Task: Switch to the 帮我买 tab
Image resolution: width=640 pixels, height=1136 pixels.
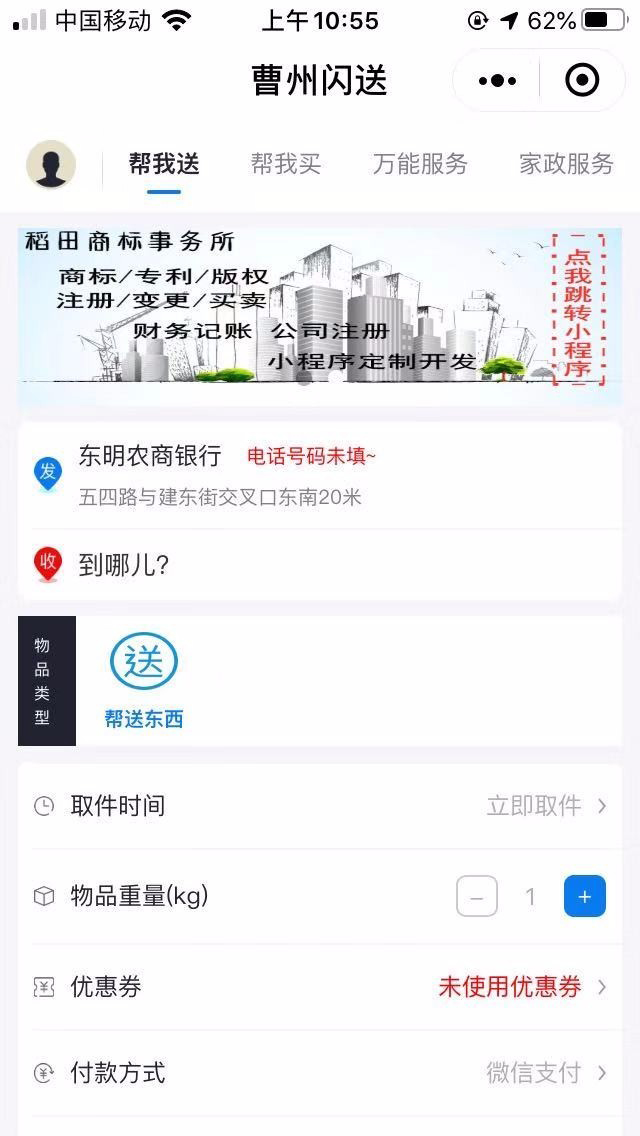Action: click(x=286, y=164)
